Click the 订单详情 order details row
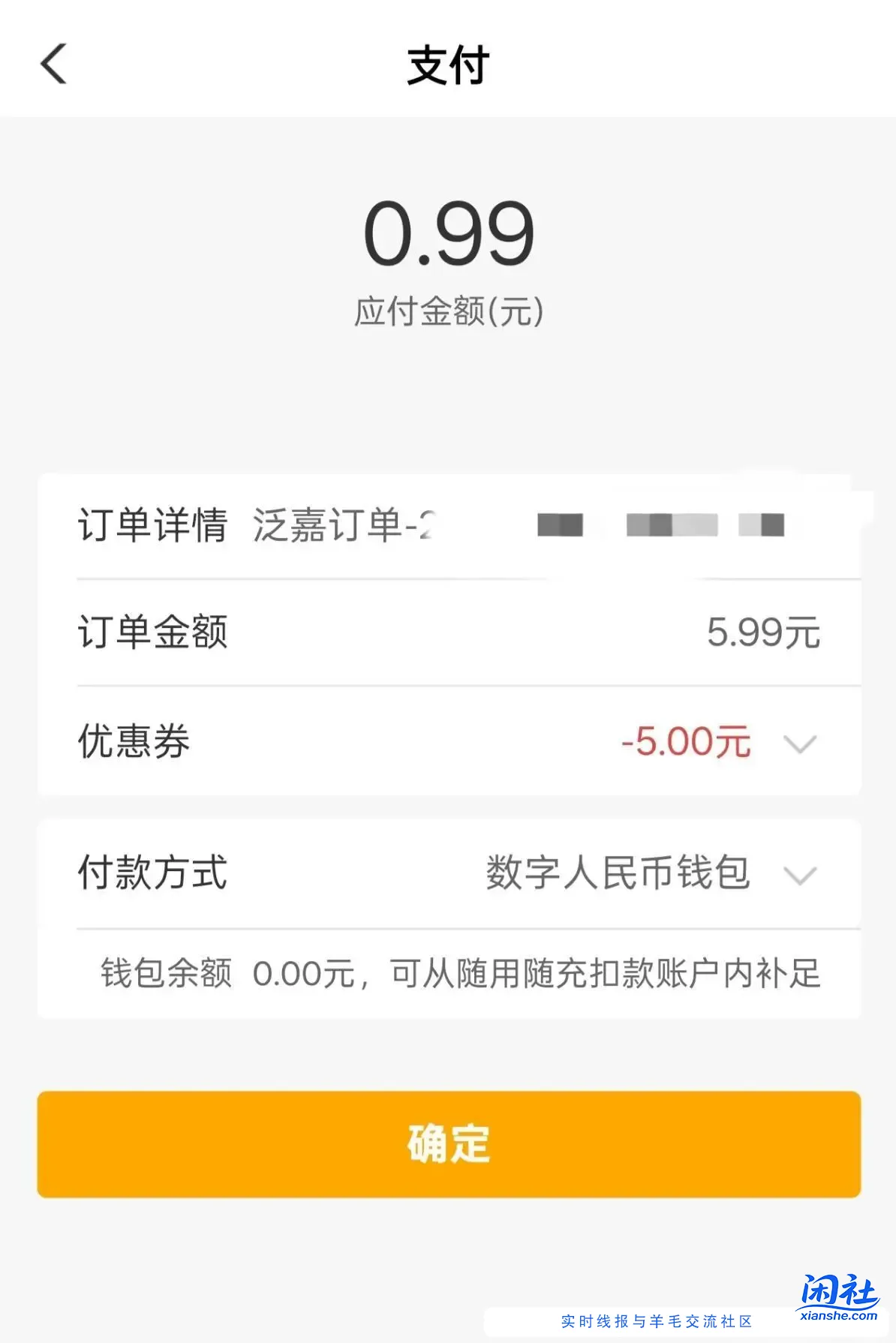 (x=154, y=528)
